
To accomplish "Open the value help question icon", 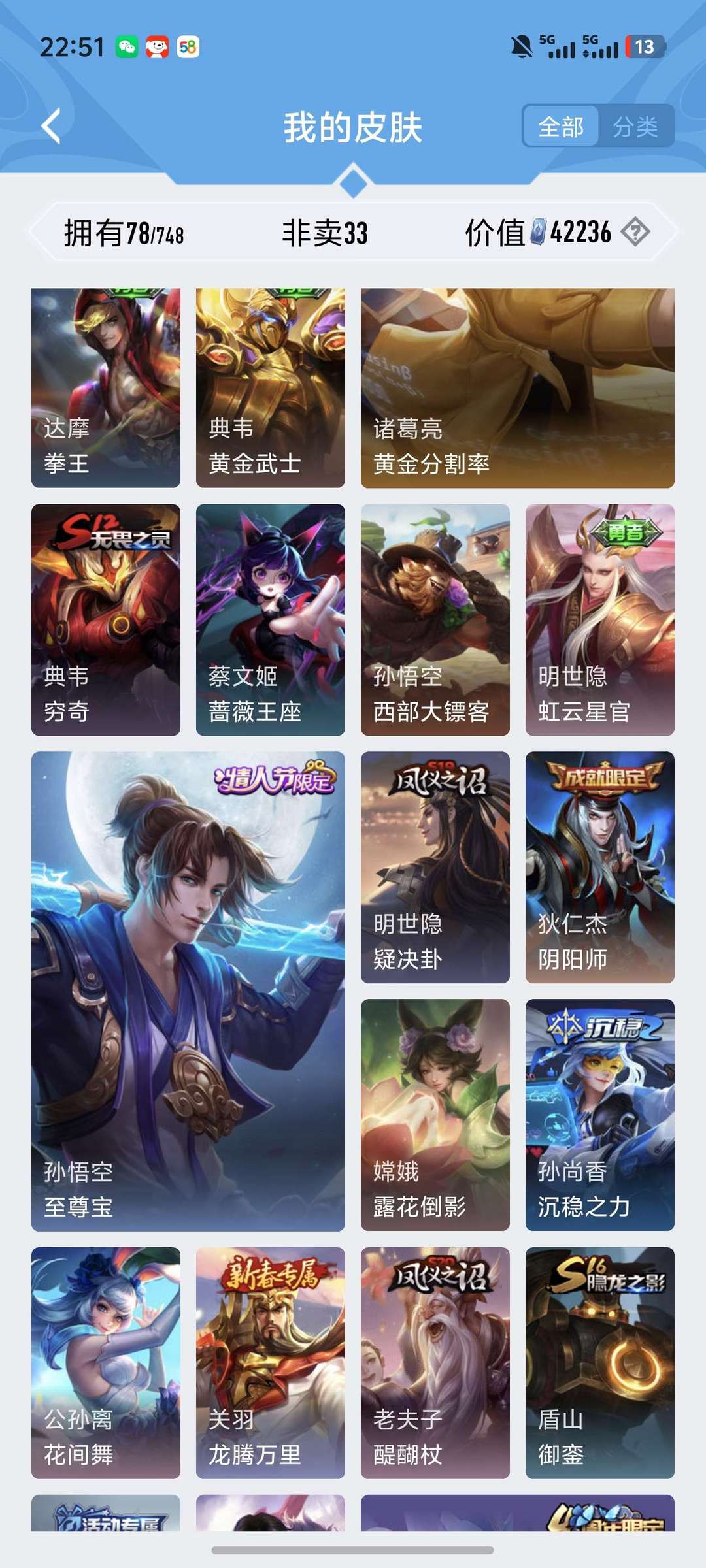I will tap(635, 232).
